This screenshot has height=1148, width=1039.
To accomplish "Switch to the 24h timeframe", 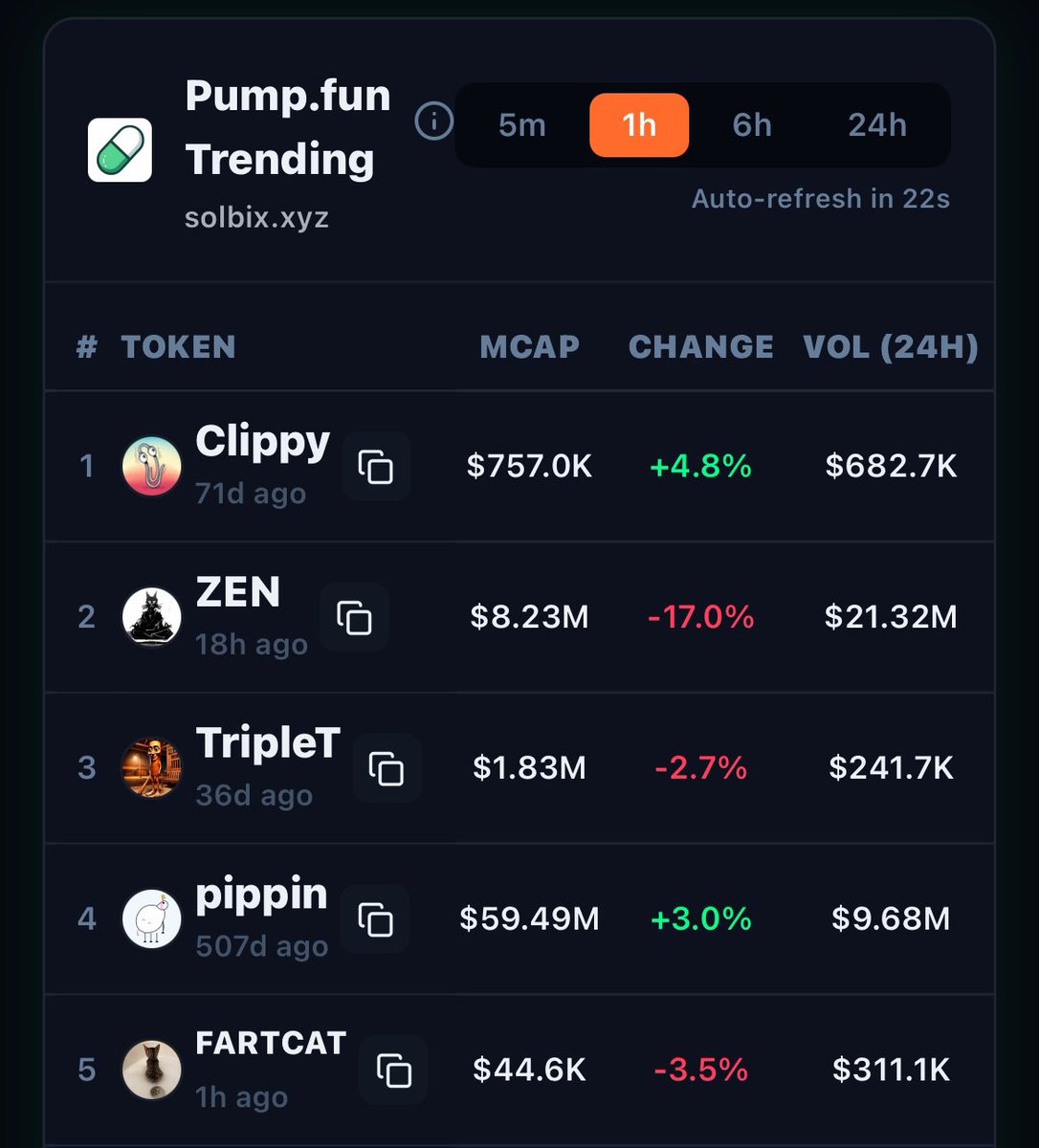I will pyautogui.click(x=877, y=125).
